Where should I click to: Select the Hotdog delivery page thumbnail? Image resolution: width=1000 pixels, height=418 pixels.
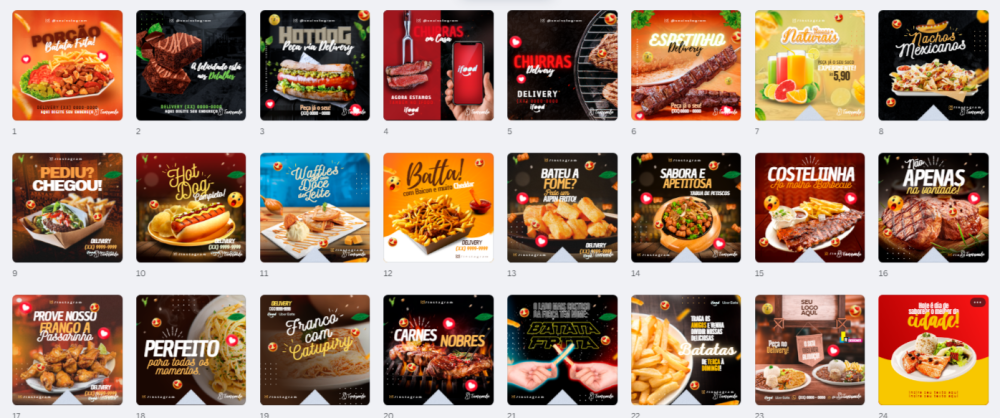coord(314,65)
